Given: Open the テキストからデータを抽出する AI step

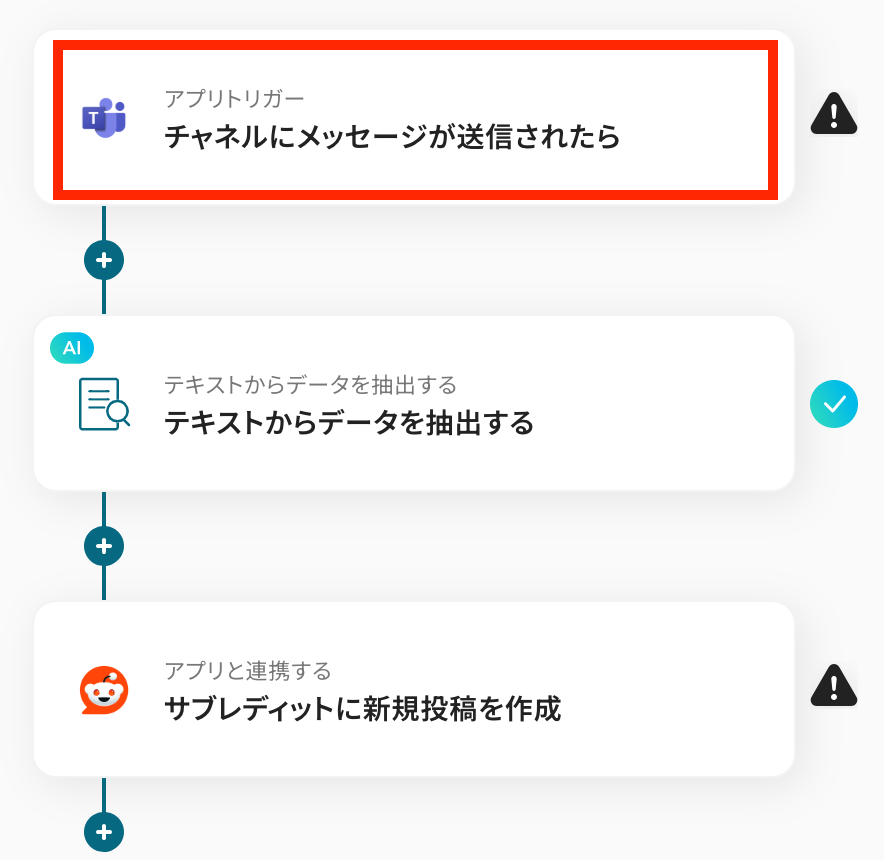Looking at the screenshot, I should 414,404.
